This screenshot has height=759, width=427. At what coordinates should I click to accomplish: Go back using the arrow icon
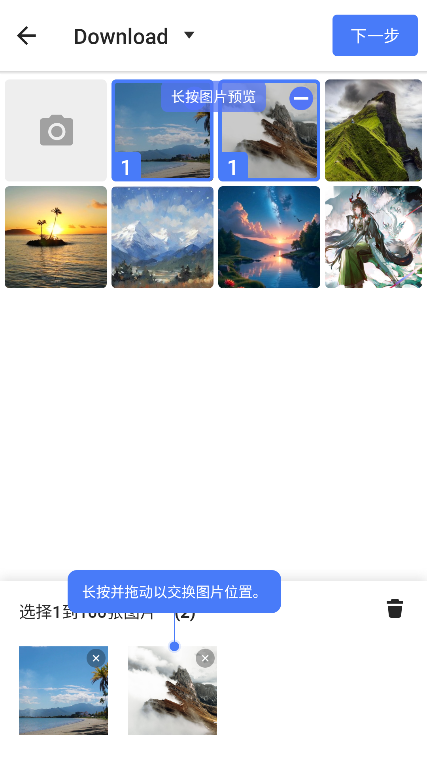27,36
